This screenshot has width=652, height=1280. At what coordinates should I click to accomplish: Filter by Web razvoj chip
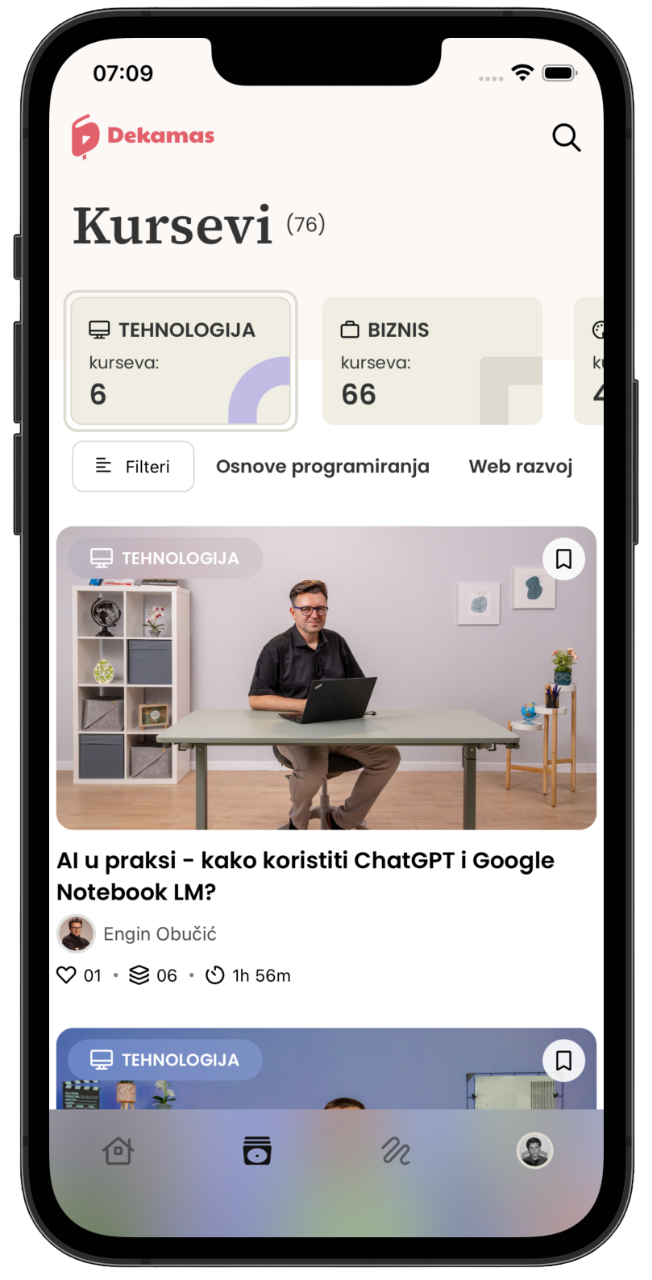(x=520, y=466)
